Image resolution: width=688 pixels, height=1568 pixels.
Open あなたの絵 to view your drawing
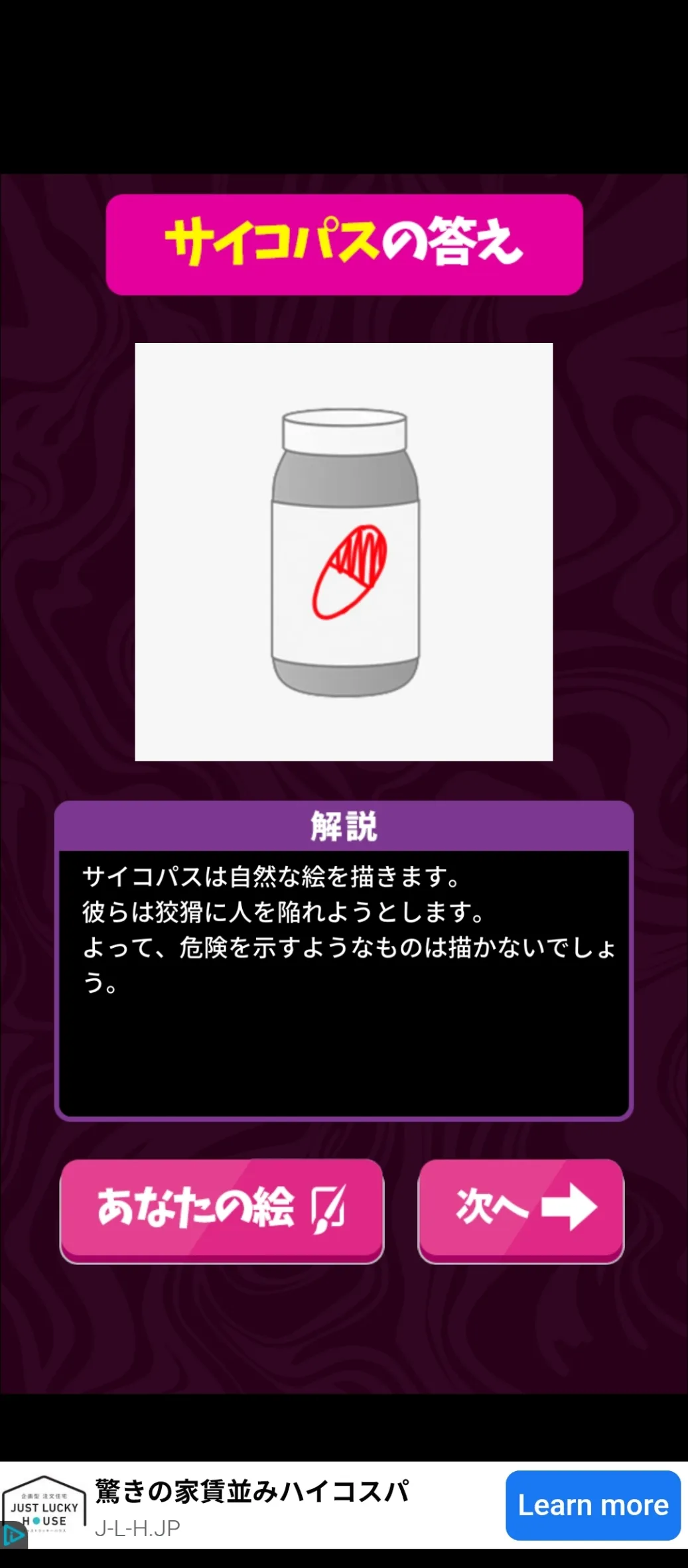222,1210
